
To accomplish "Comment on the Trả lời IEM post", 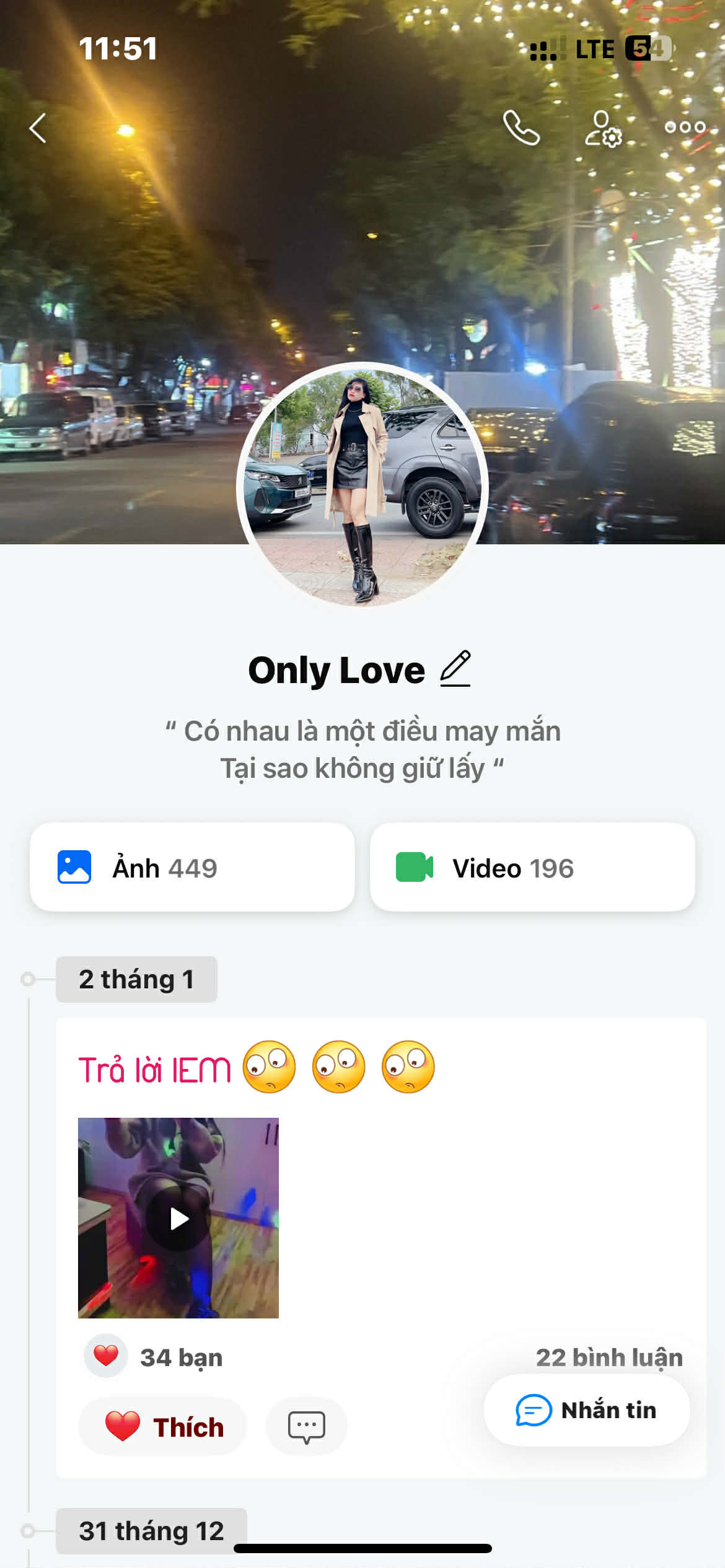I will click(306, 1427).
